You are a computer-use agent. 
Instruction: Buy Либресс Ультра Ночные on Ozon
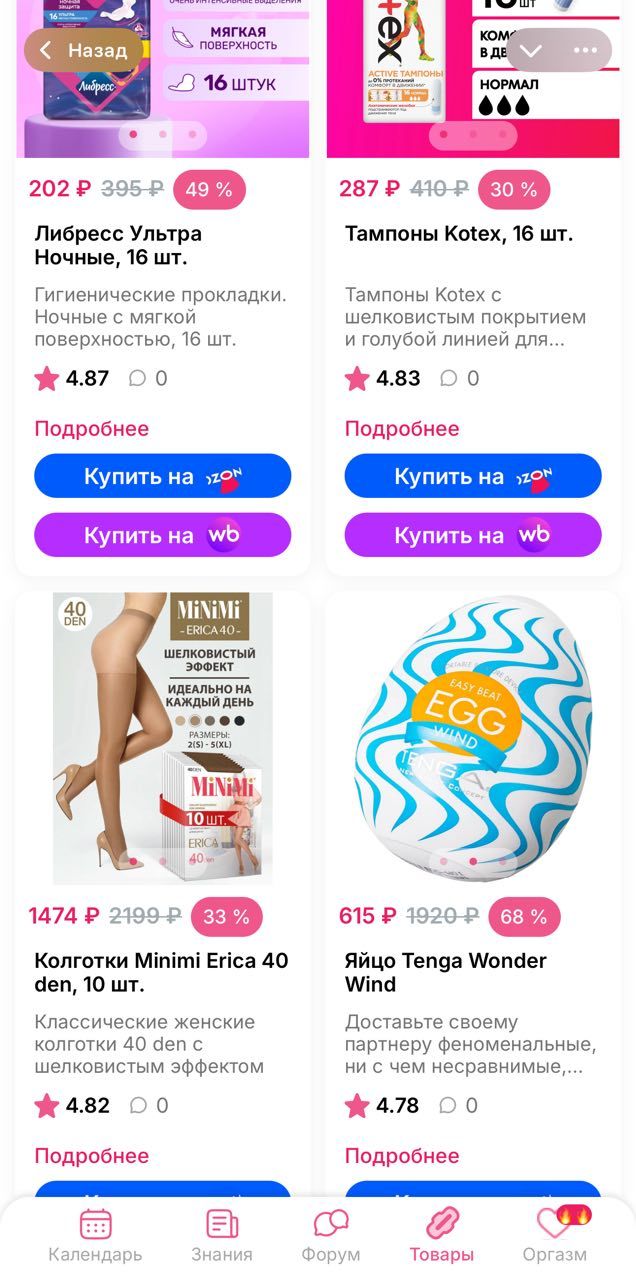pyautogui.click(x=163, y=476)
